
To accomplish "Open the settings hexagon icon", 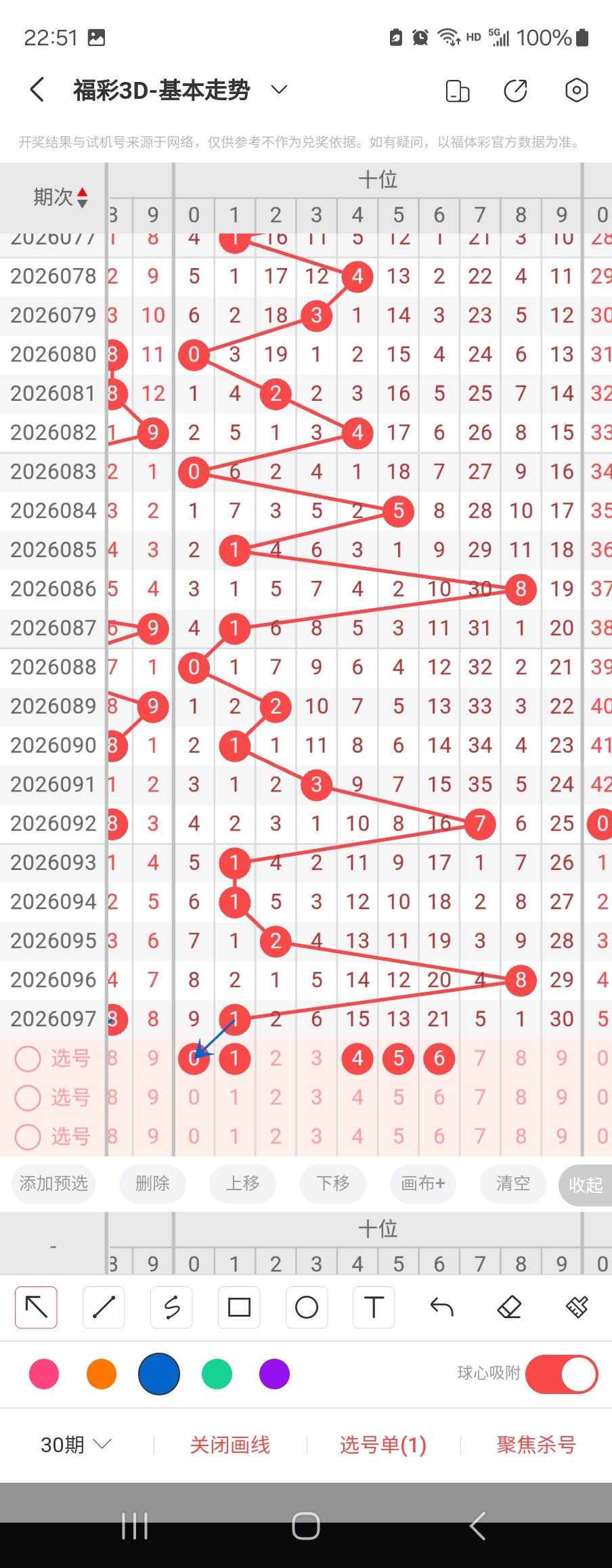I will tap(576, 90).
